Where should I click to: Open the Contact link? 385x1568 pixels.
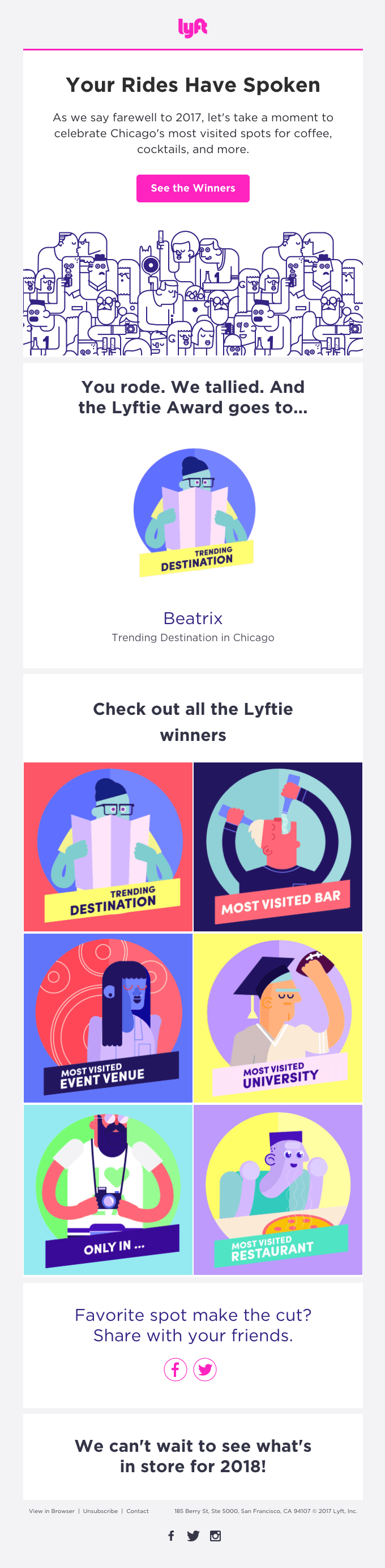138,1511
